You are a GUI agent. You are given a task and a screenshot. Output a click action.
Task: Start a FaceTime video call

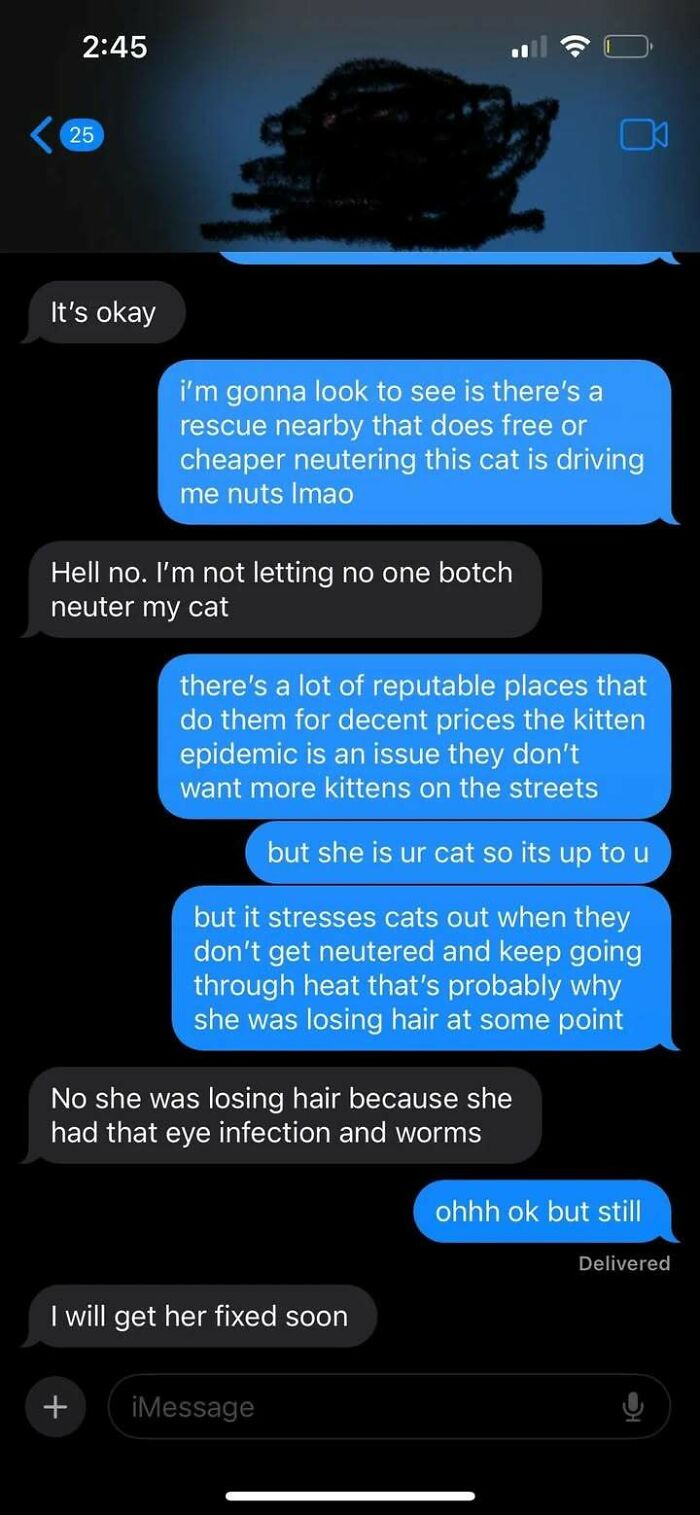click(x=642, y=135)
